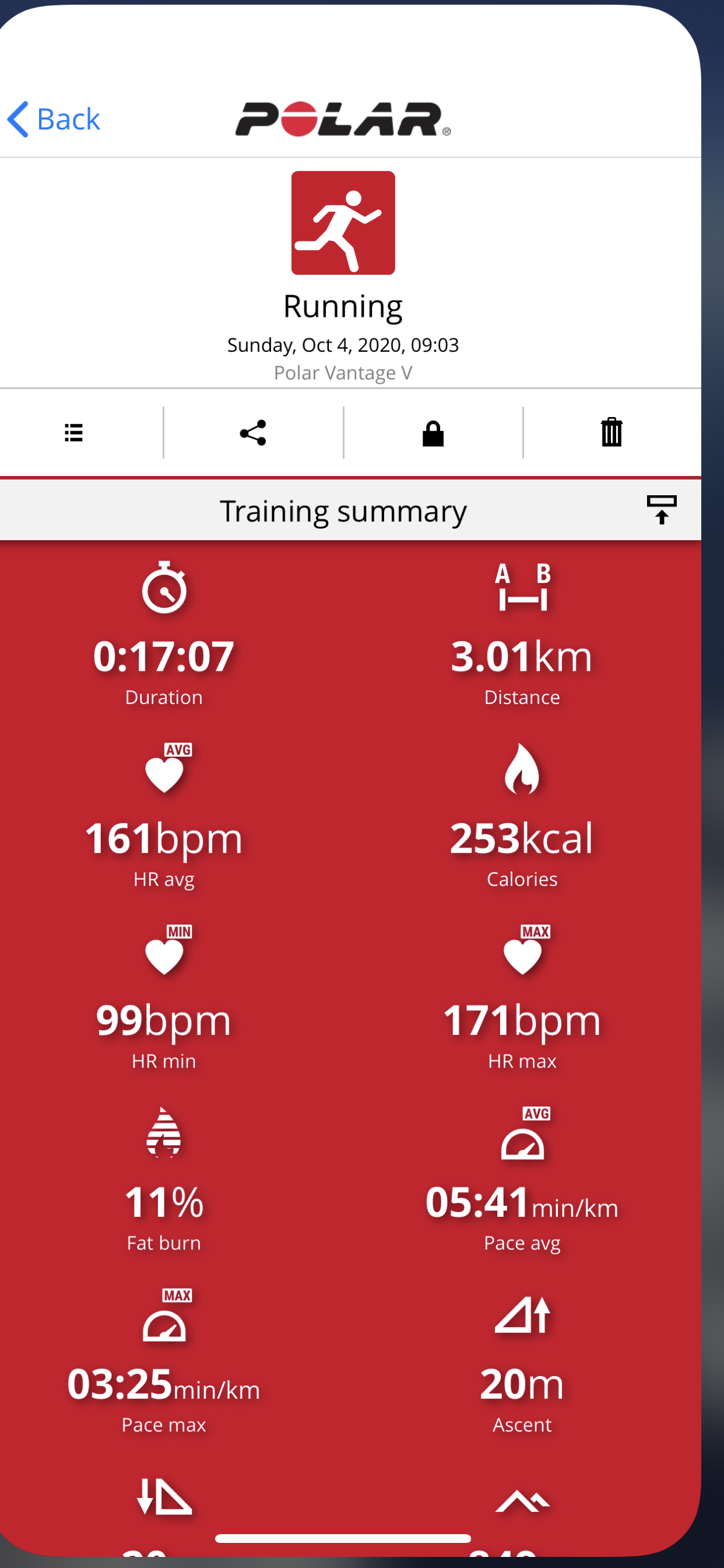
Task: Share this running session
Action: click(253, 433)
